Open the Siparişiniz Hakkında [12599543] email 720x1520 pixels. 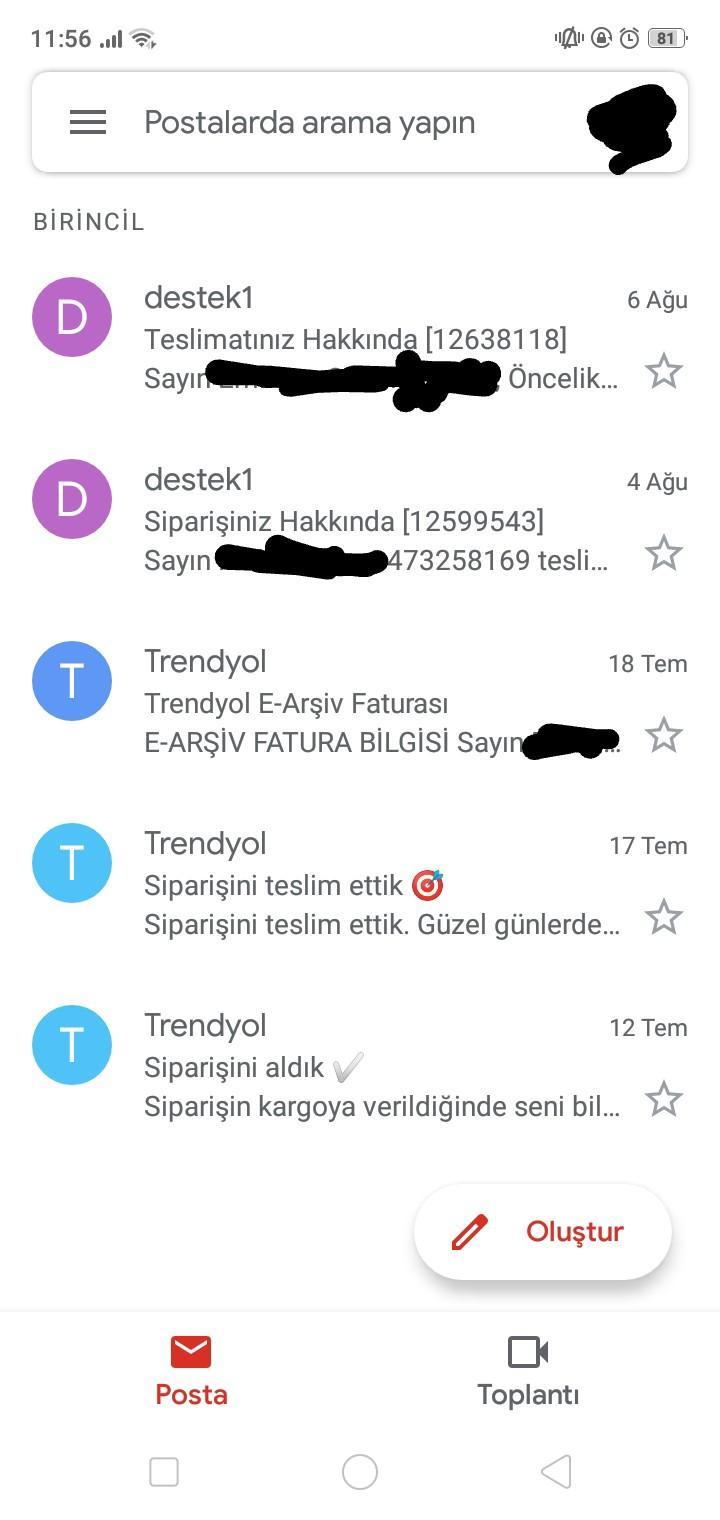360,521
